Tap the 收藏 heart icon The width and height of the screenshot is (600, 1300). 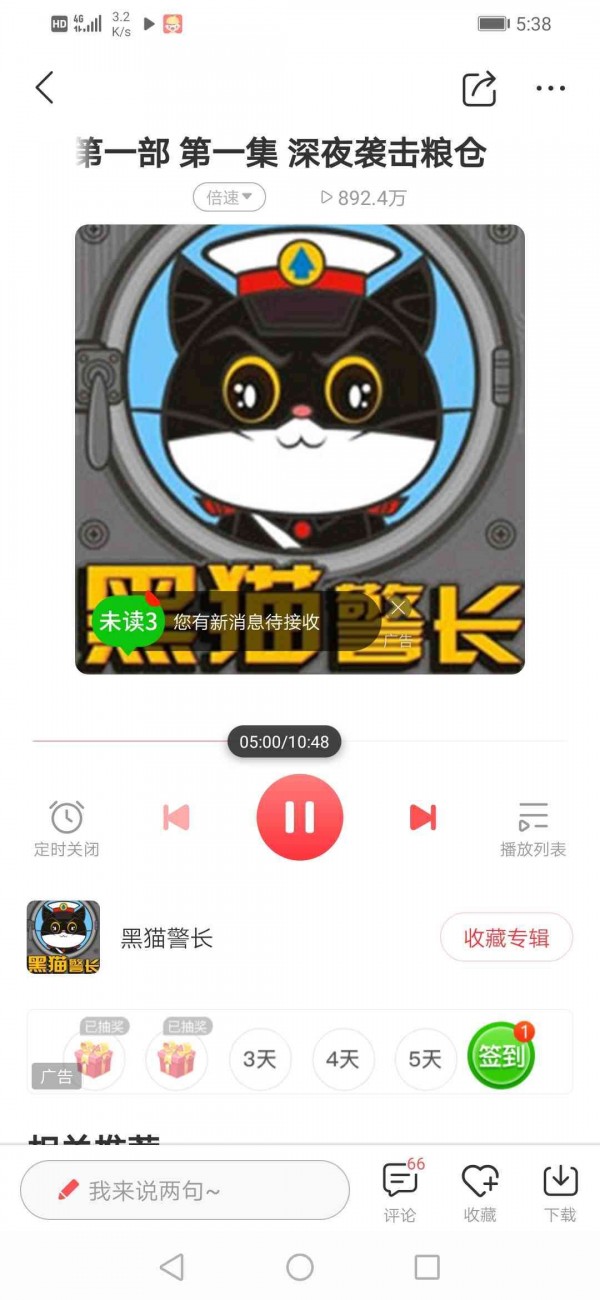(x=480, y=1190)
